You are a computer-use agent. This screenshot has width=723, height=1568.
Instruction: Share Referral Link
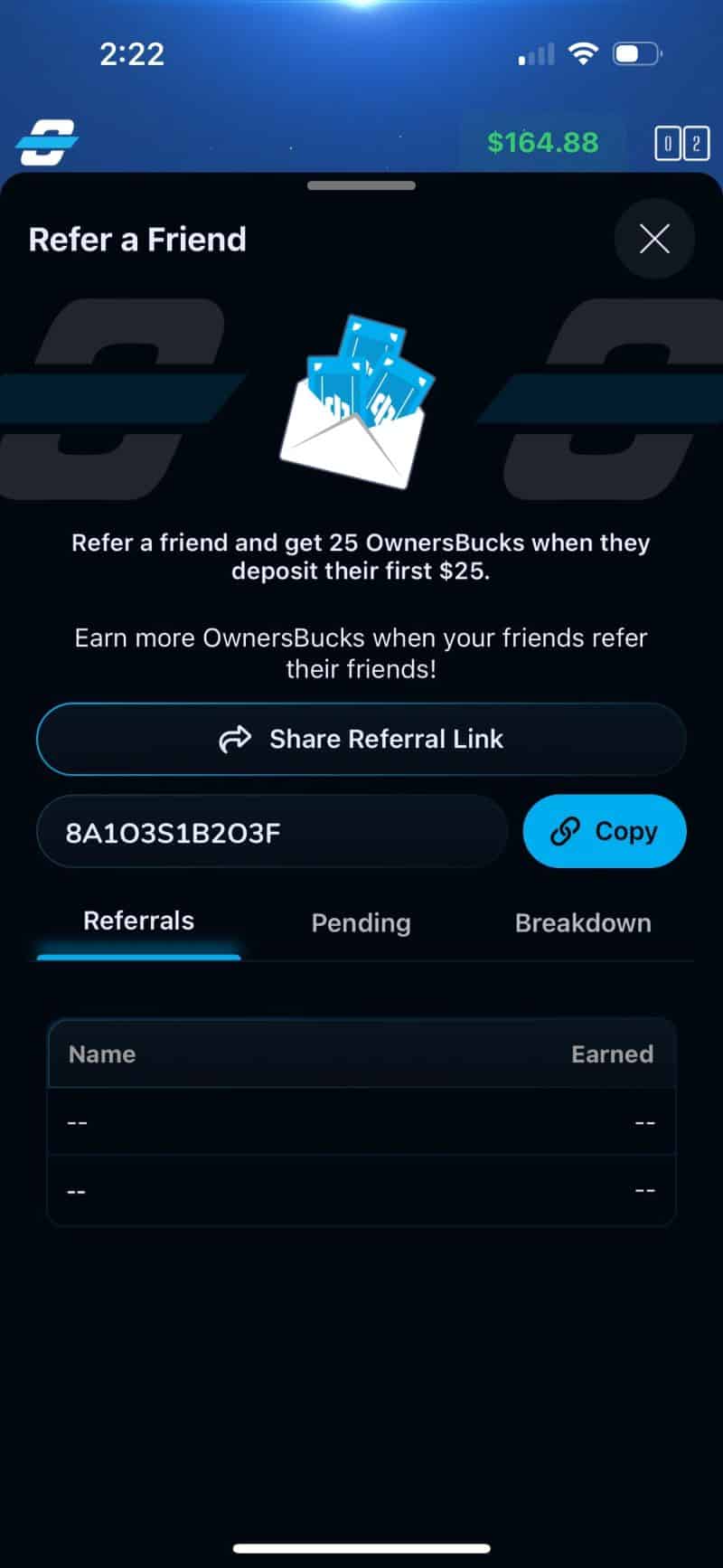(x=361, y=739)
